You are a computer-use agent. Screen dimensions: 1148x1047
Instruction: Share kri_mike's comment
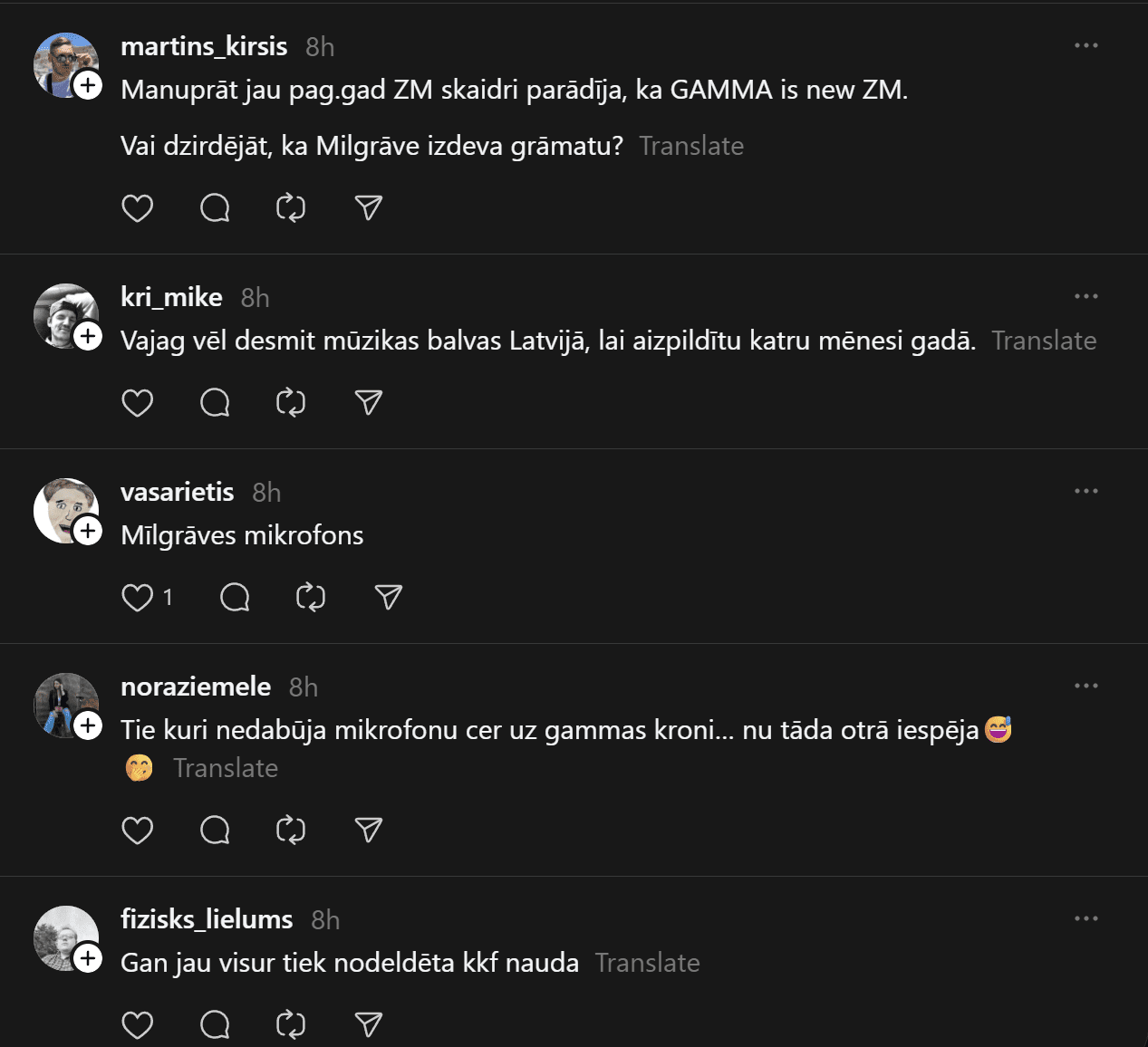pos(368,402)
